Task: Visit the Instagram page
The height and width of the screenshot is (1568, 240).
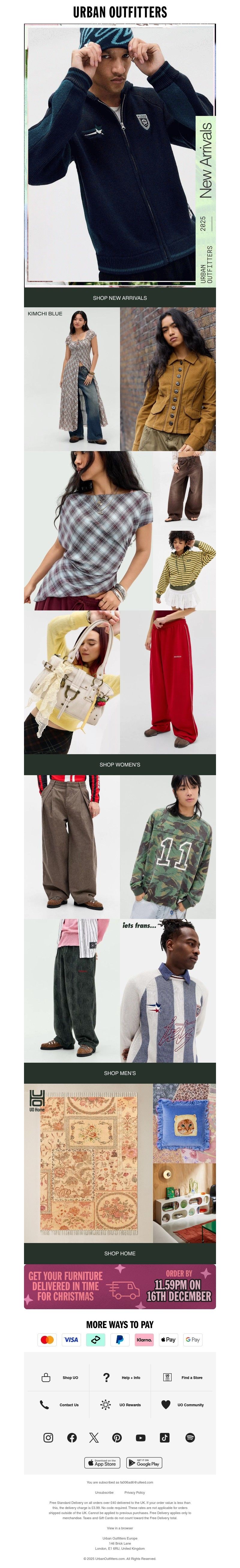Action: click(48, 1437)
